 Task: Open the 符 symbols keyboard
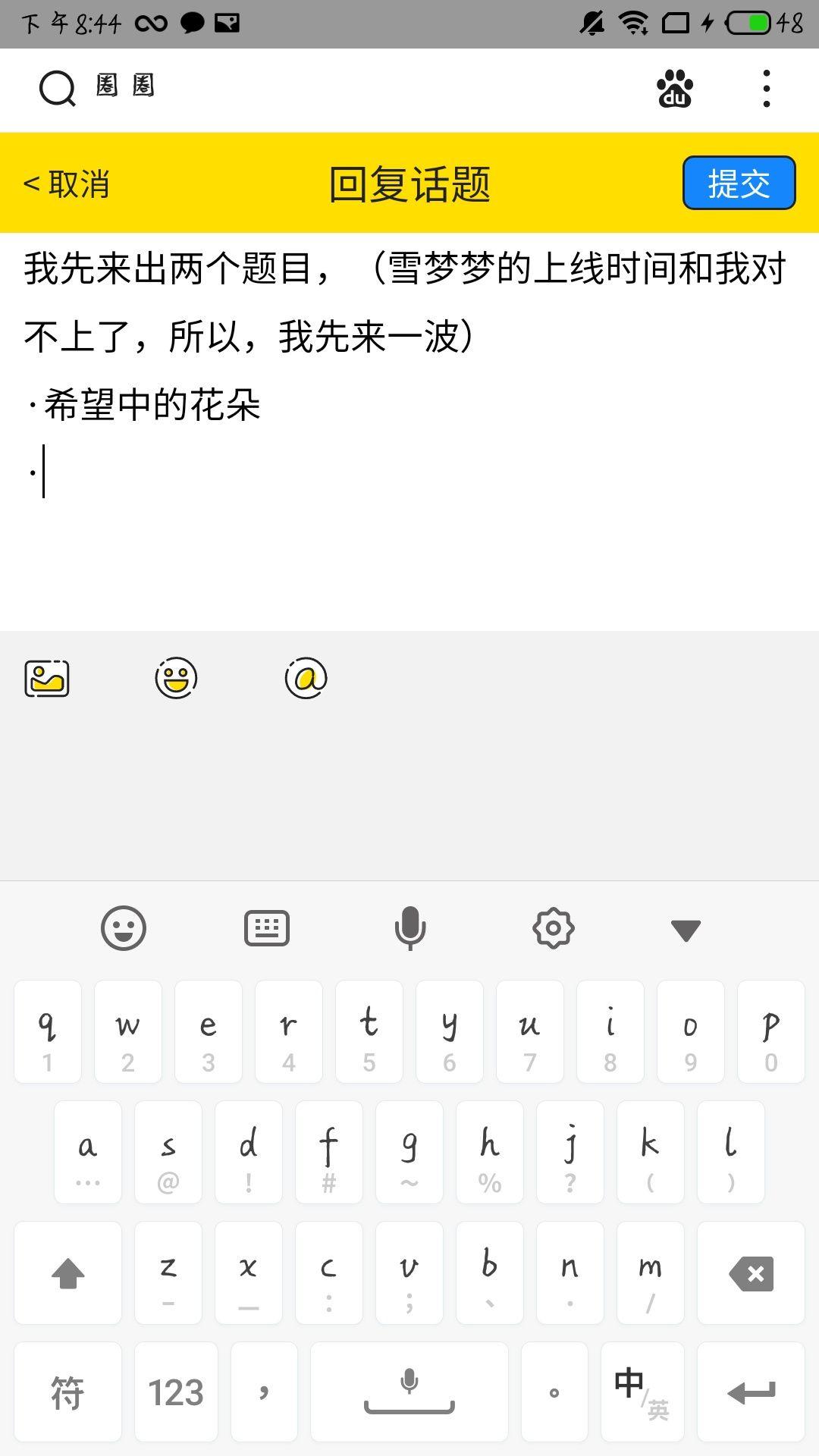[x=67, y=1392]
